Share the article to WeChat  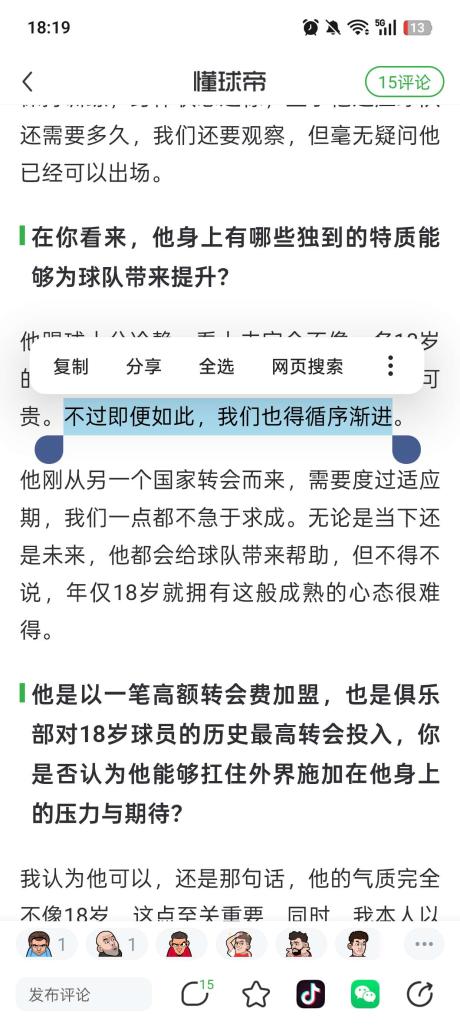[x=365, y=995]
